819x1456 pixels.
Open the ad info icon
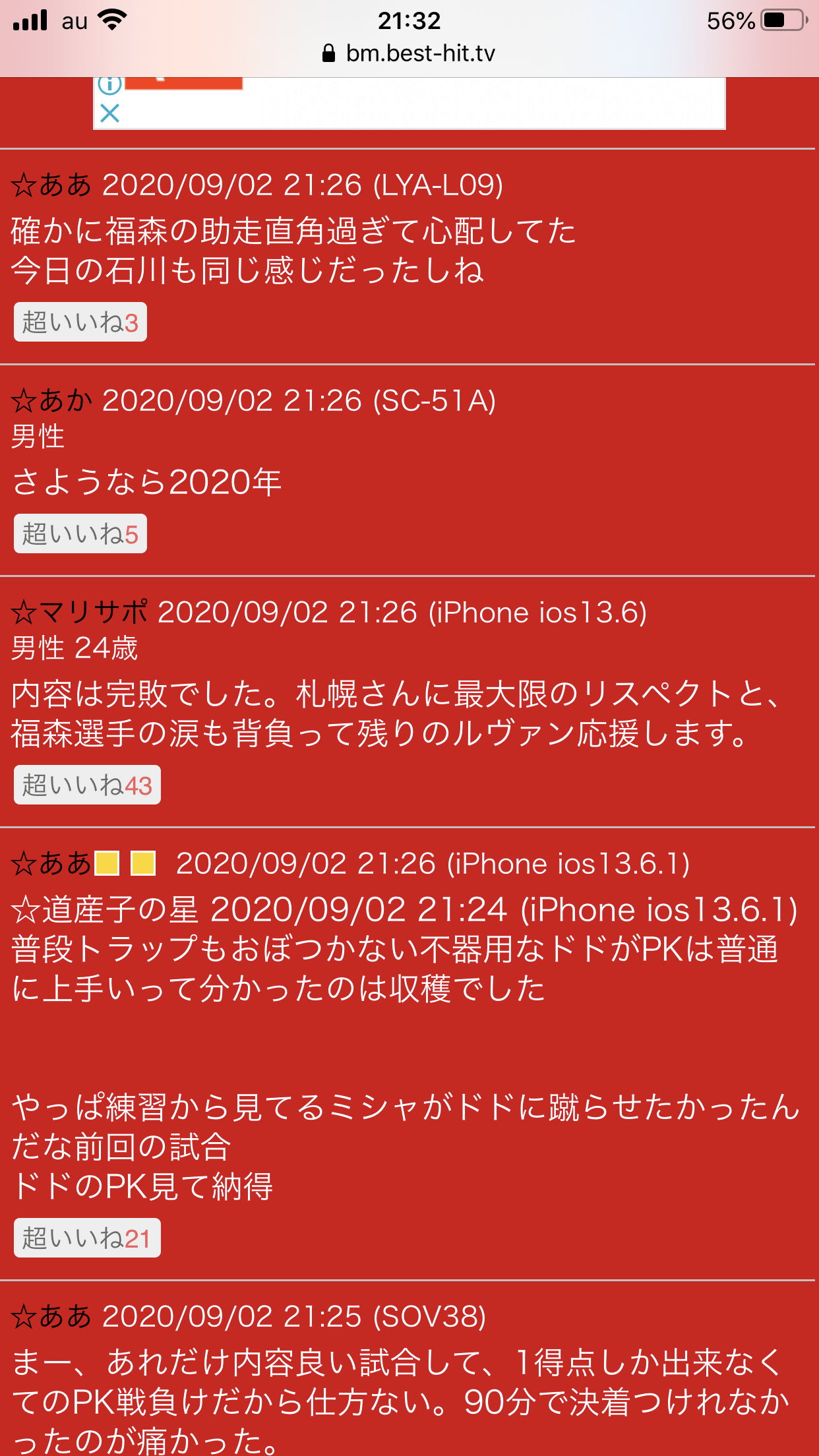pos(109,84)
